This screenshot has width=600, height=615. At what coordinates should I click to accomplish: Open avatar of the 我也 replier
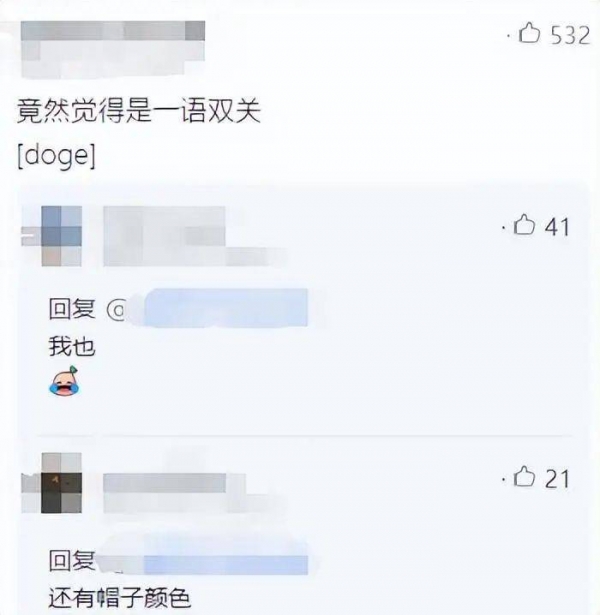click(x=62, y=235)
